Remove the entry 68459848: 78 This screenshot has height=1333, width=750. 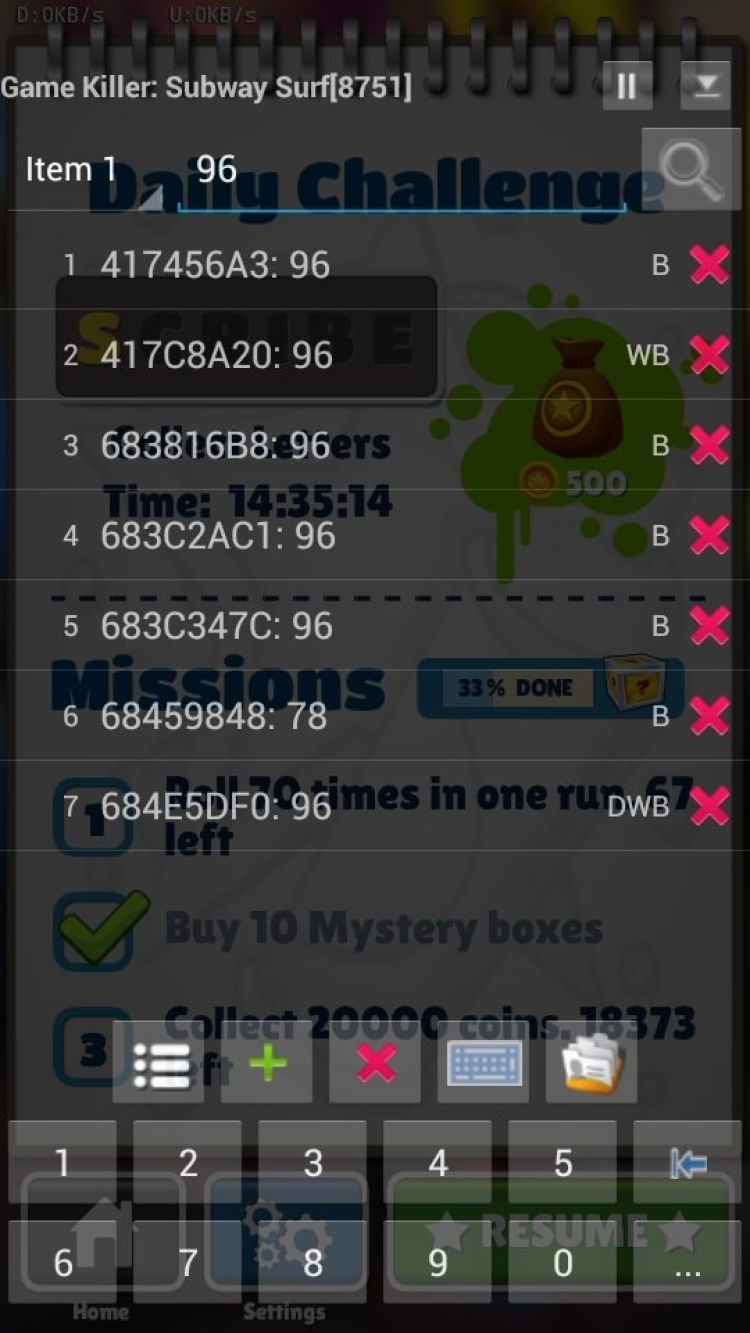pyautogui.click(x=709, y=716)
